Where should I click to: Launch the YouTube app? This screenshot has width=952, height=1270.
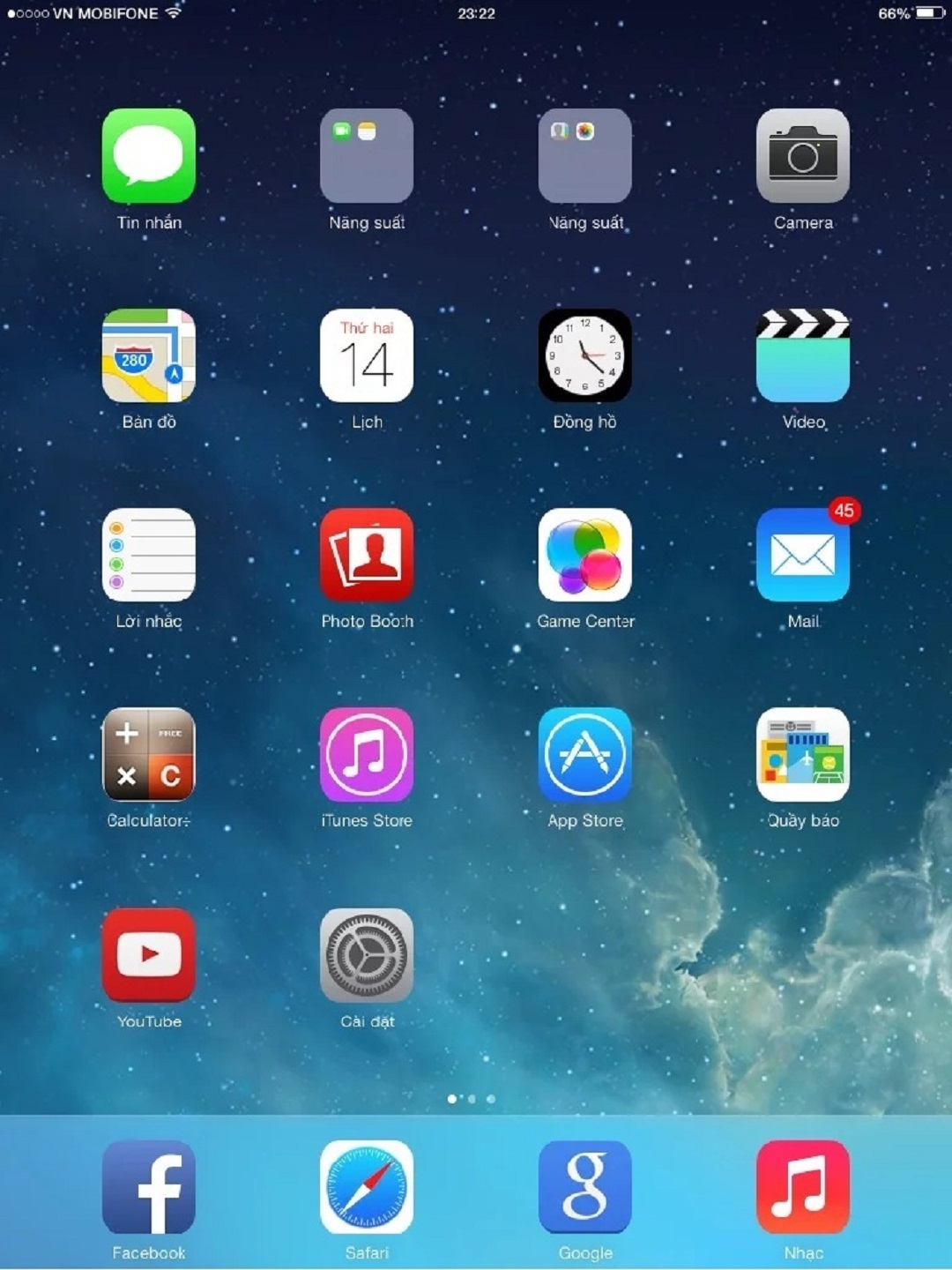[148, 954]
